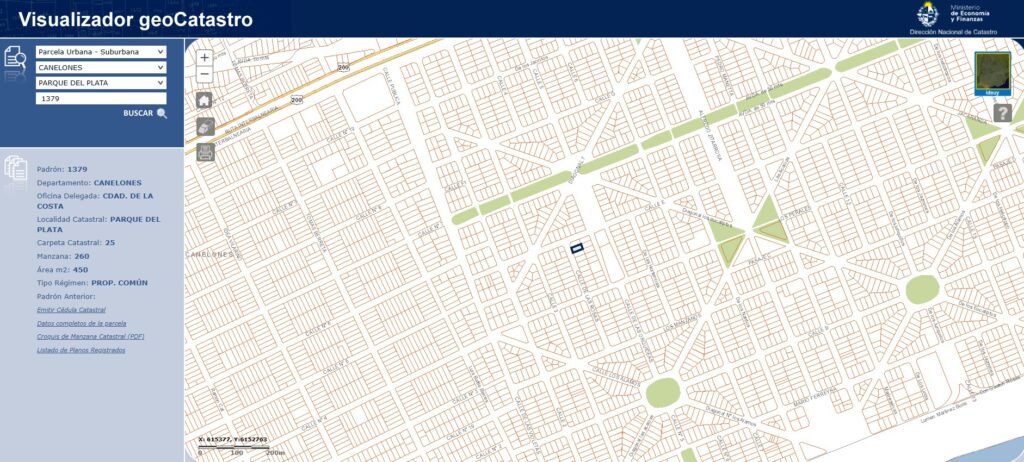Open the help question mark
The height and width of the screenshot is (462, 1024).
coord(1003,113)
